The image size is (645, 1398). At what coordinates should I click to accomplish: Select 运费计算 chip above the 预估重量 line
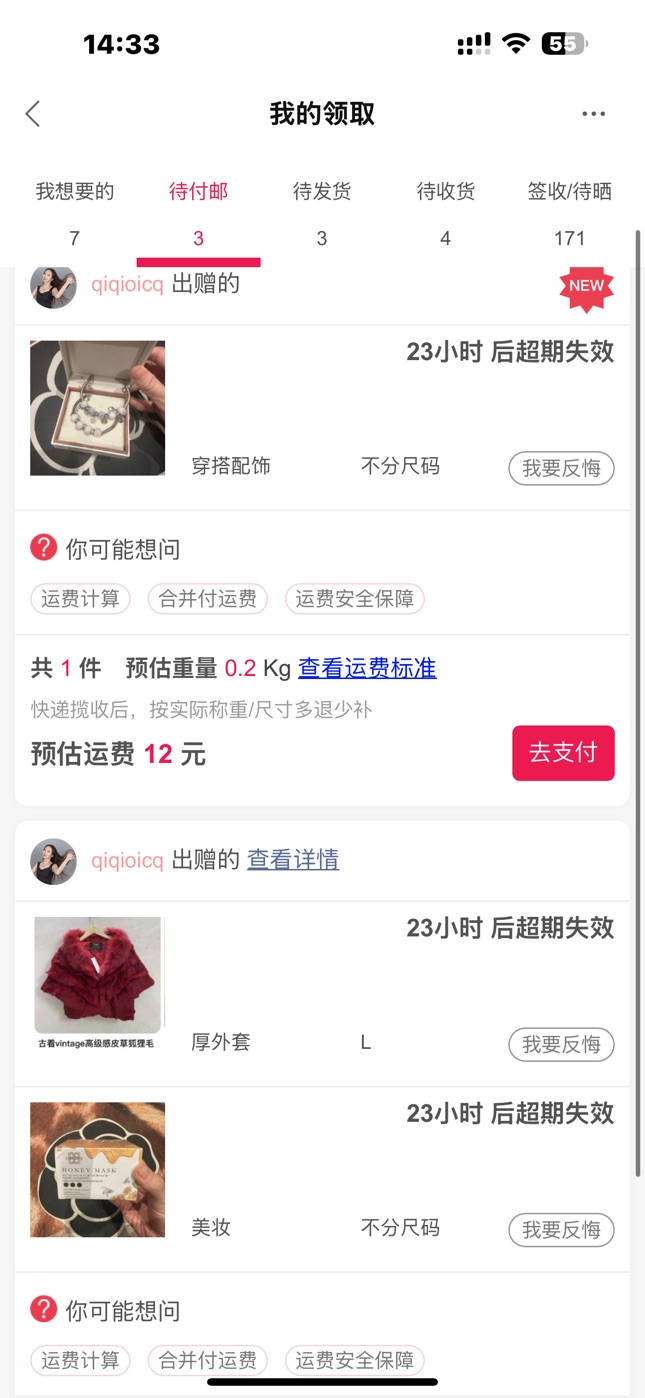[80, 598]
